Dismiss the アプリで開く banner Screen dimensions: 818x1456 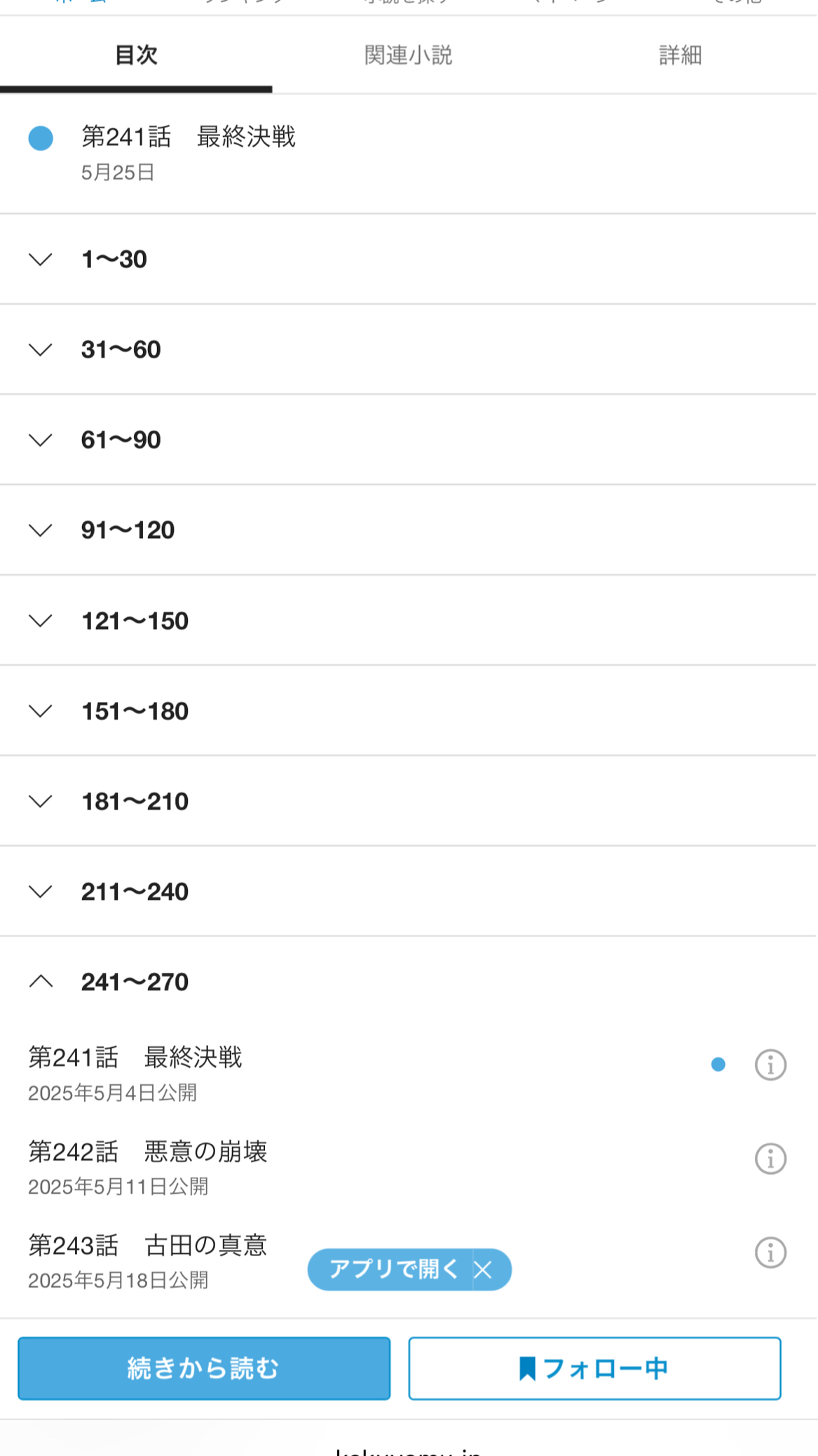click(484, 1269)
